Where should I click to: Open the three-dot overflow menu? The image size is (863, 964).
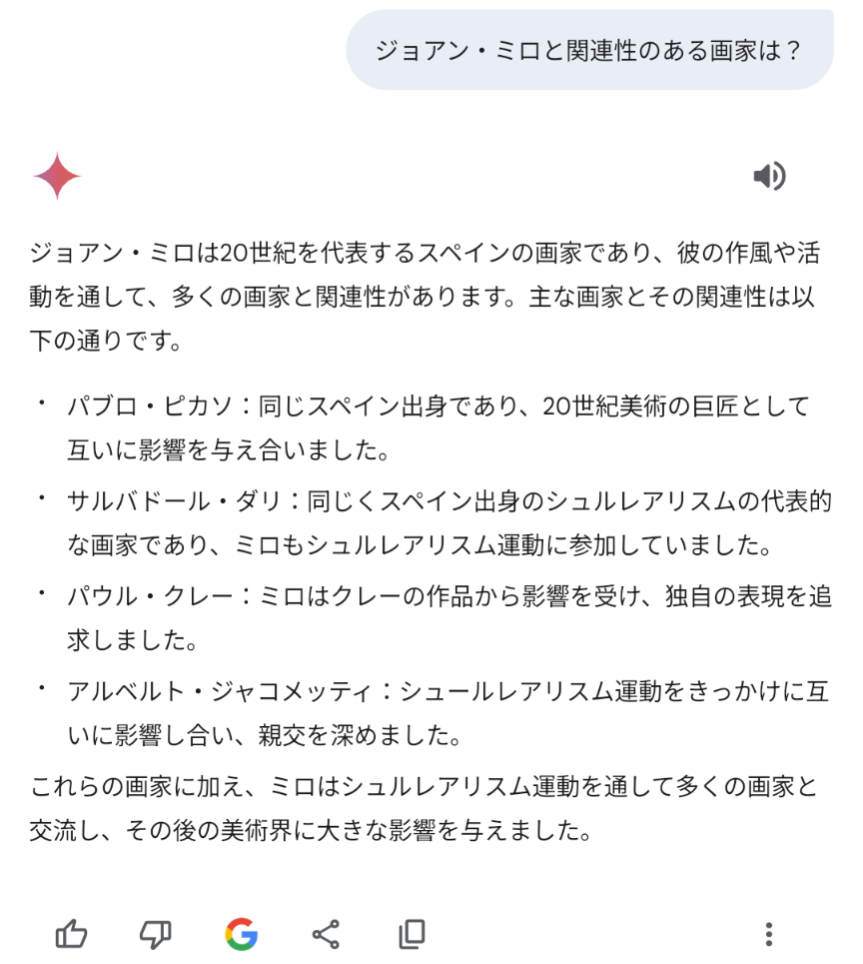768,934
